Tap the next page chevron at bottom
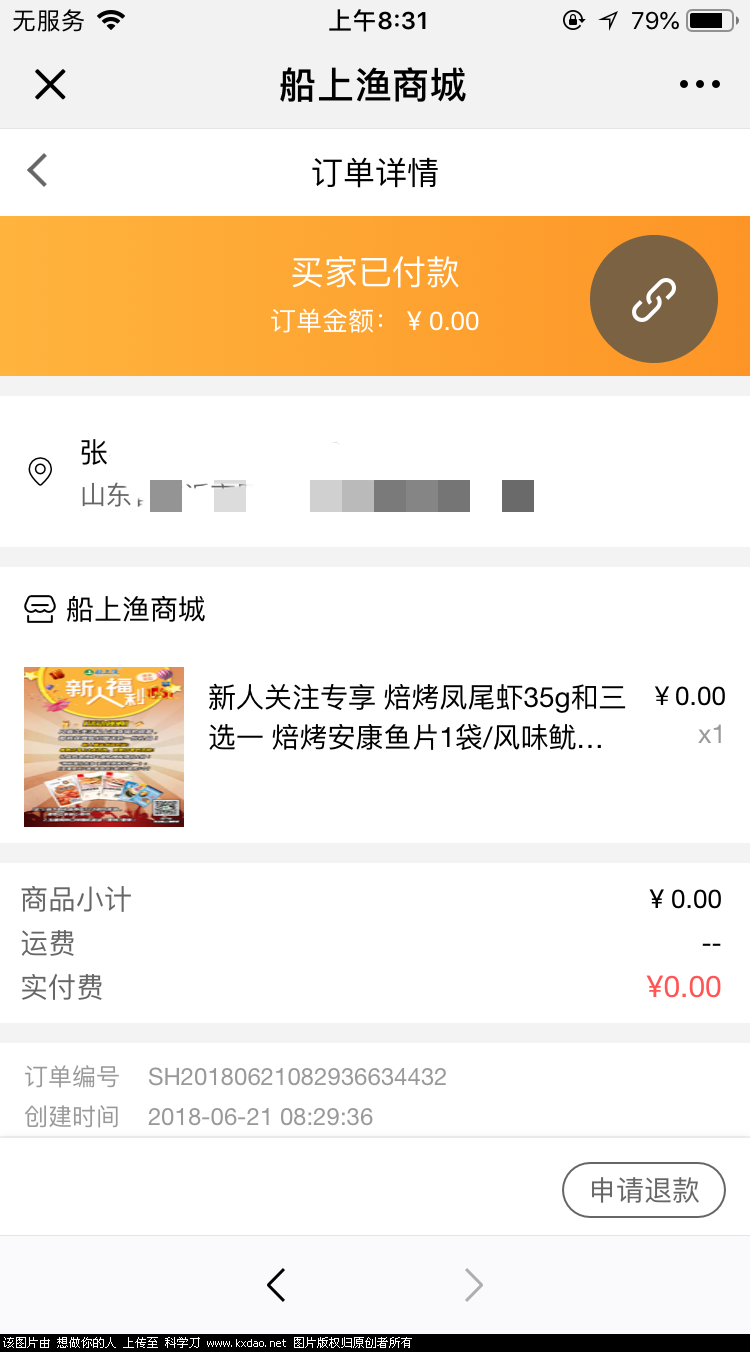This screenshot has height=1352, width=750. (x=473, y=1285)
